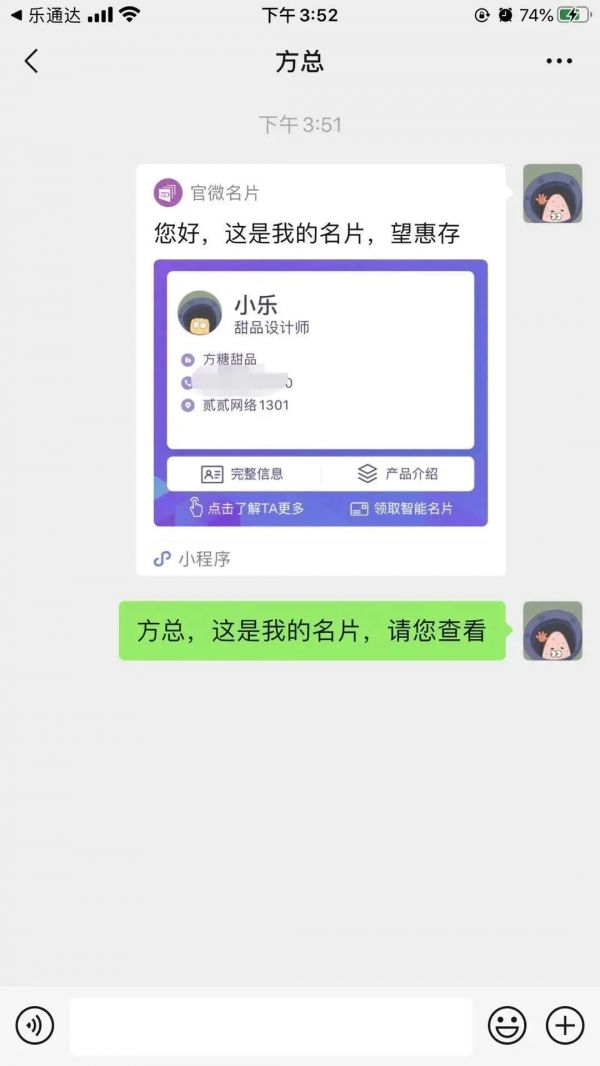
Task: Open the 官微名片 mini program card
Action: [x=320, y=370]
